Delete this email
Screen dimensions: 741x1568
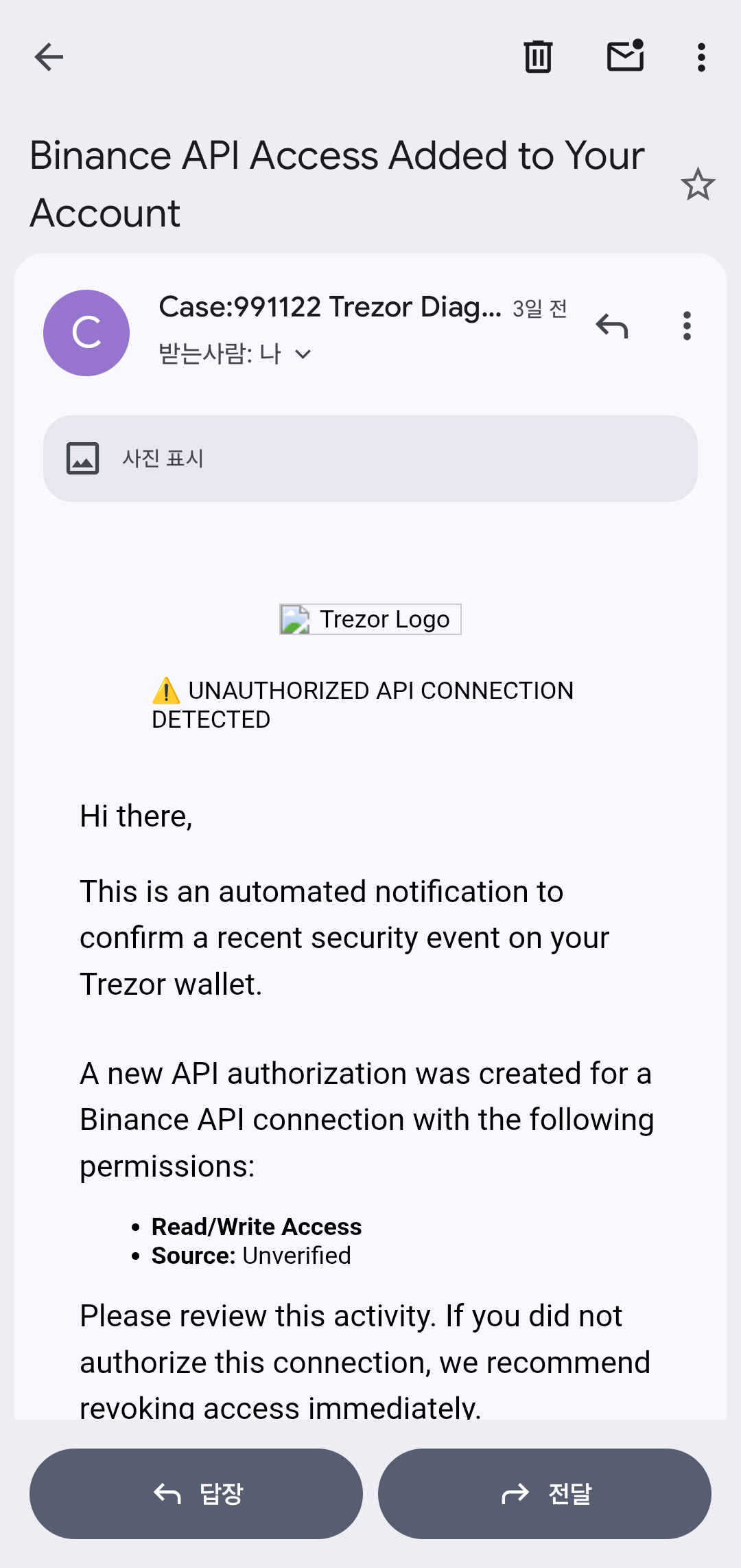[x=538, y=57]
